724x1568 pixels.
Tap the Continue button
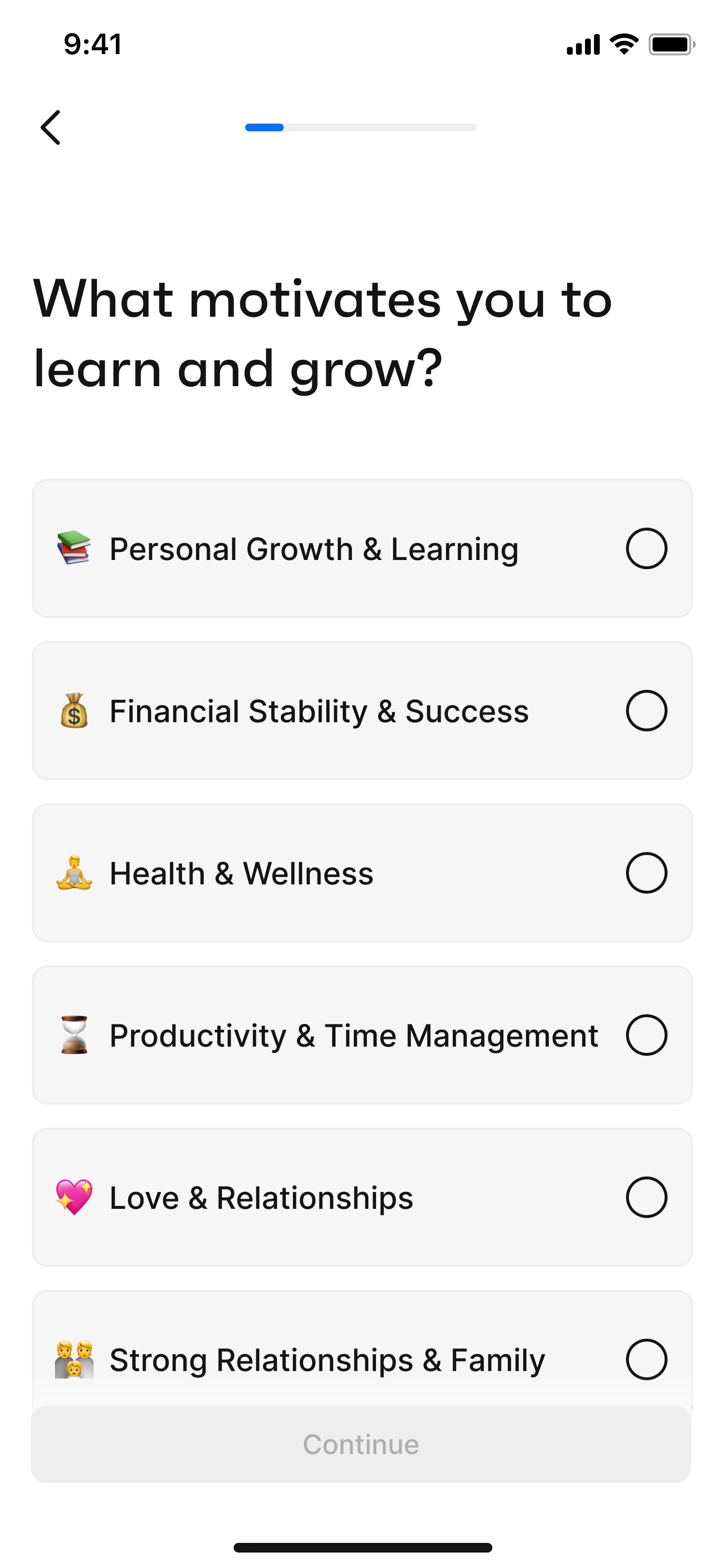[362, 1444]
